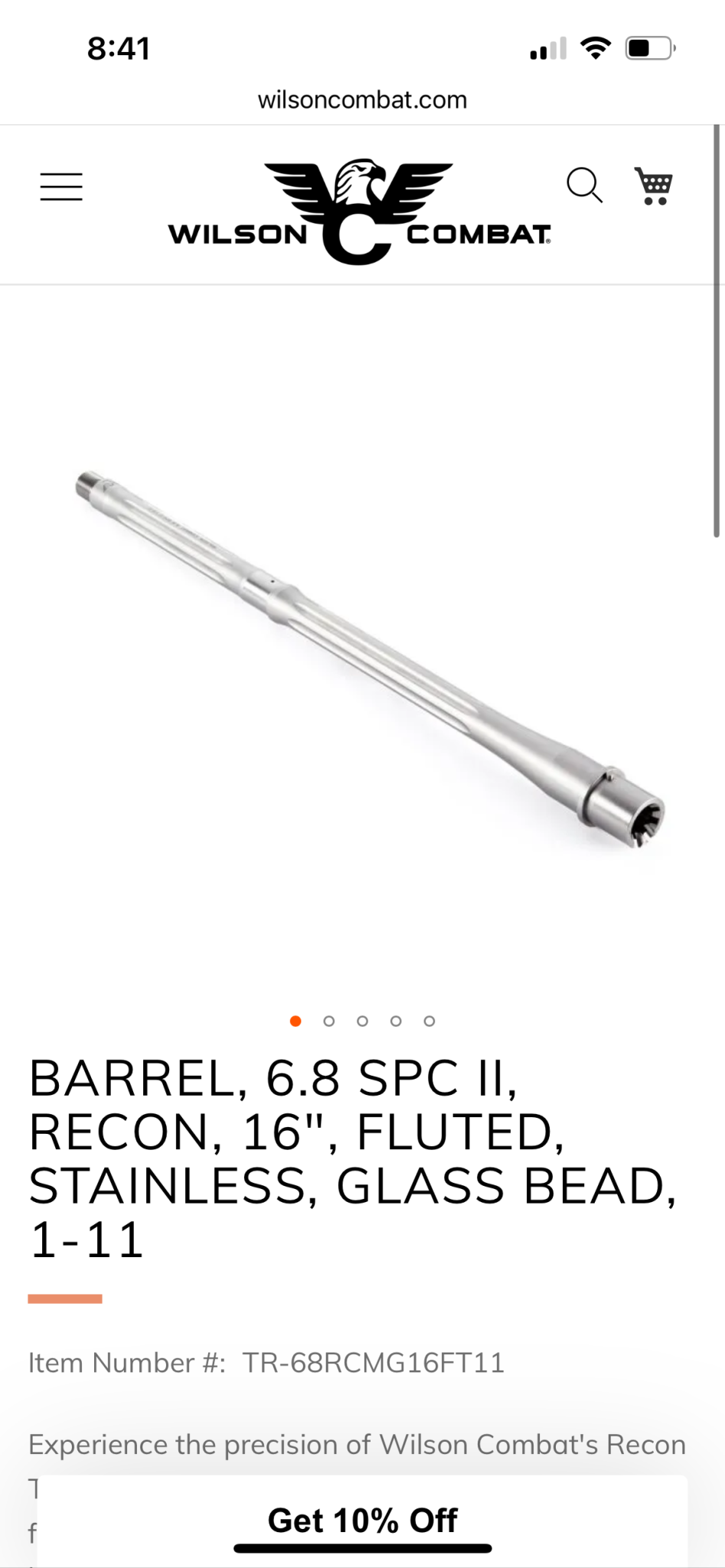The width and height of the screenshot is (725, 1568).
Task: View the shopping cart
Action: coord(654,186)
